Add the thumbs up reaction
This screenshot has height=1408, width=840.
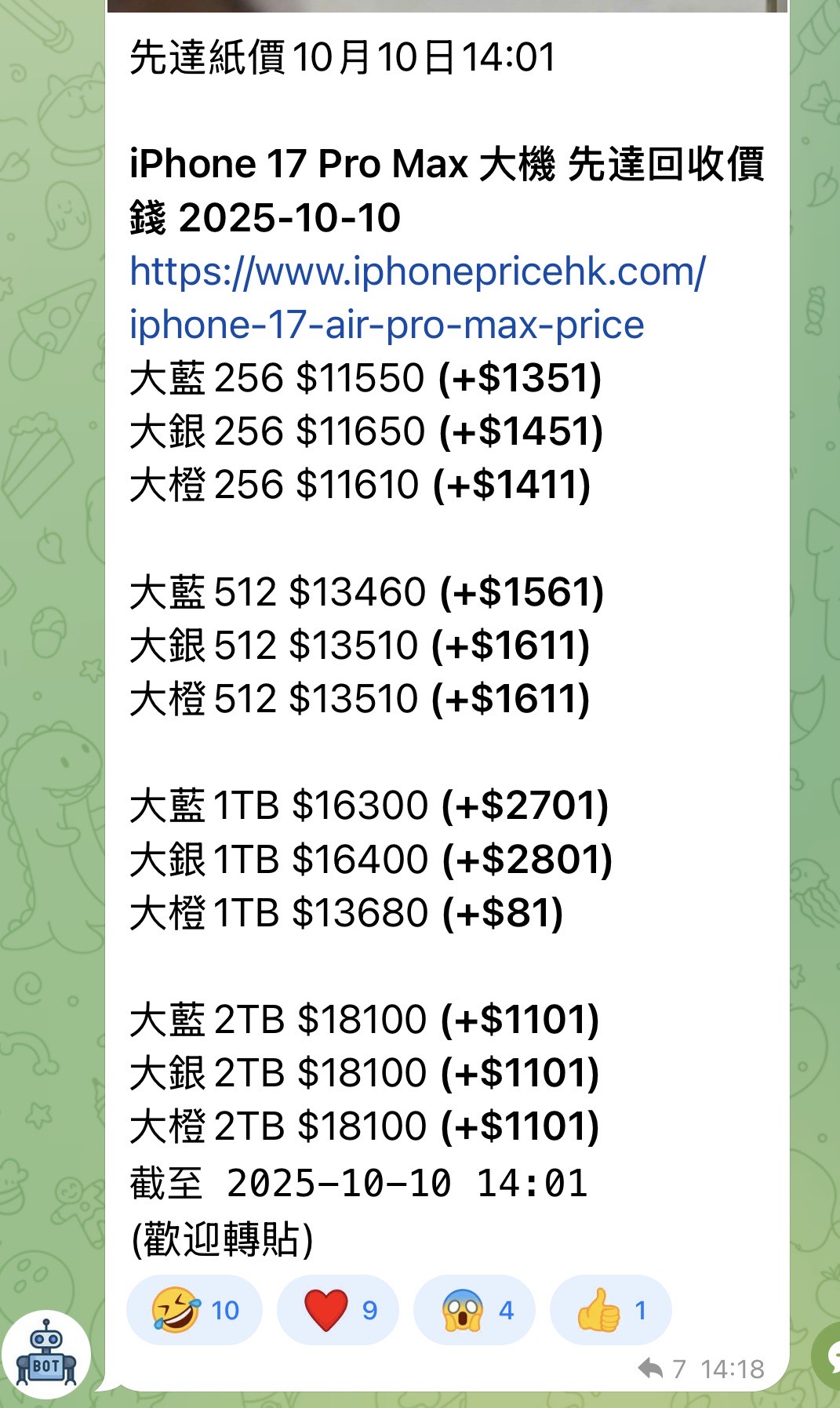[x=610, y=1310]
